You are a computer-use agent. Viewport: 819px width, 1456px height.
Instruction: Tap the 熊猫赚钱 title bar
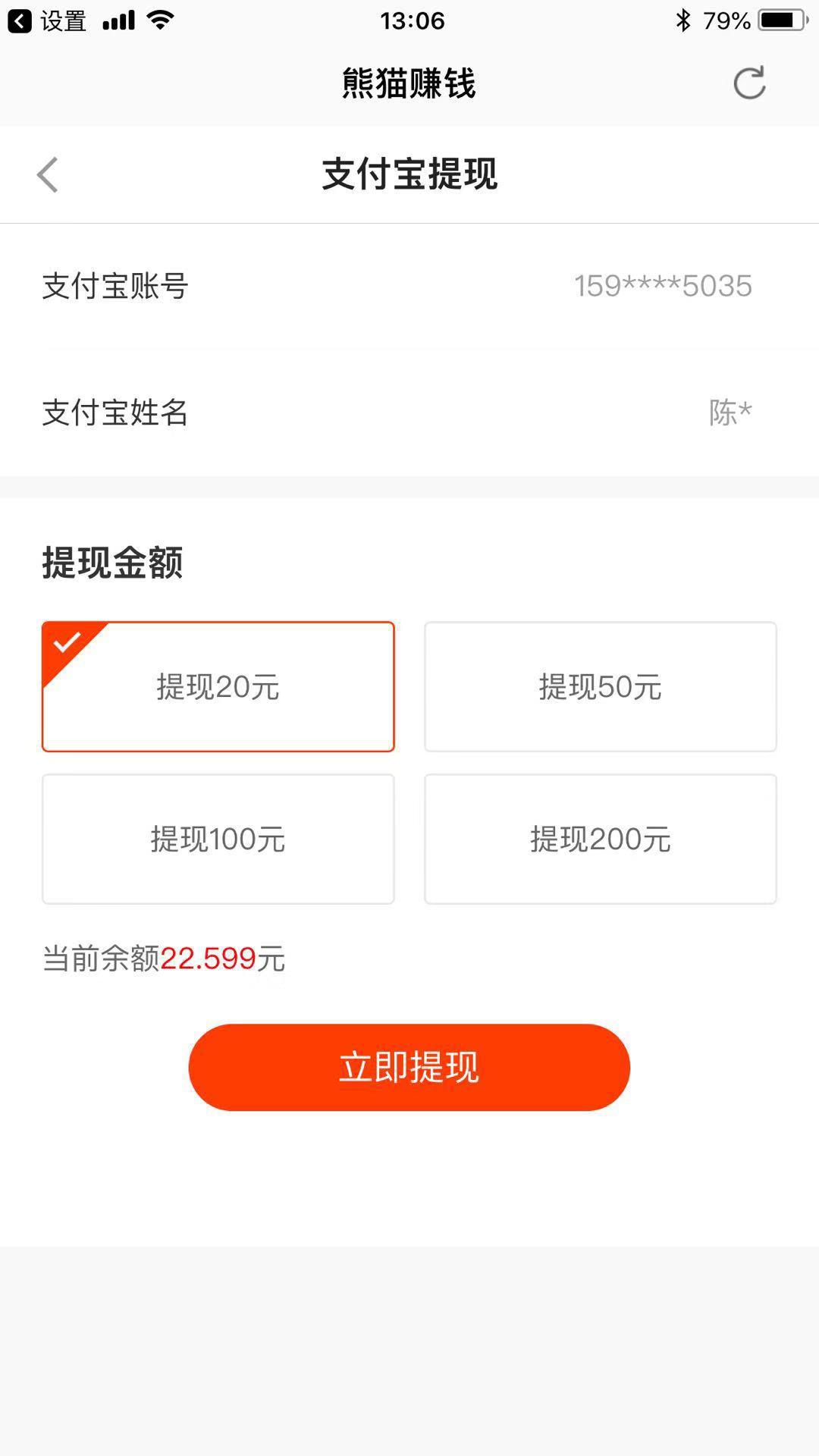409,83
